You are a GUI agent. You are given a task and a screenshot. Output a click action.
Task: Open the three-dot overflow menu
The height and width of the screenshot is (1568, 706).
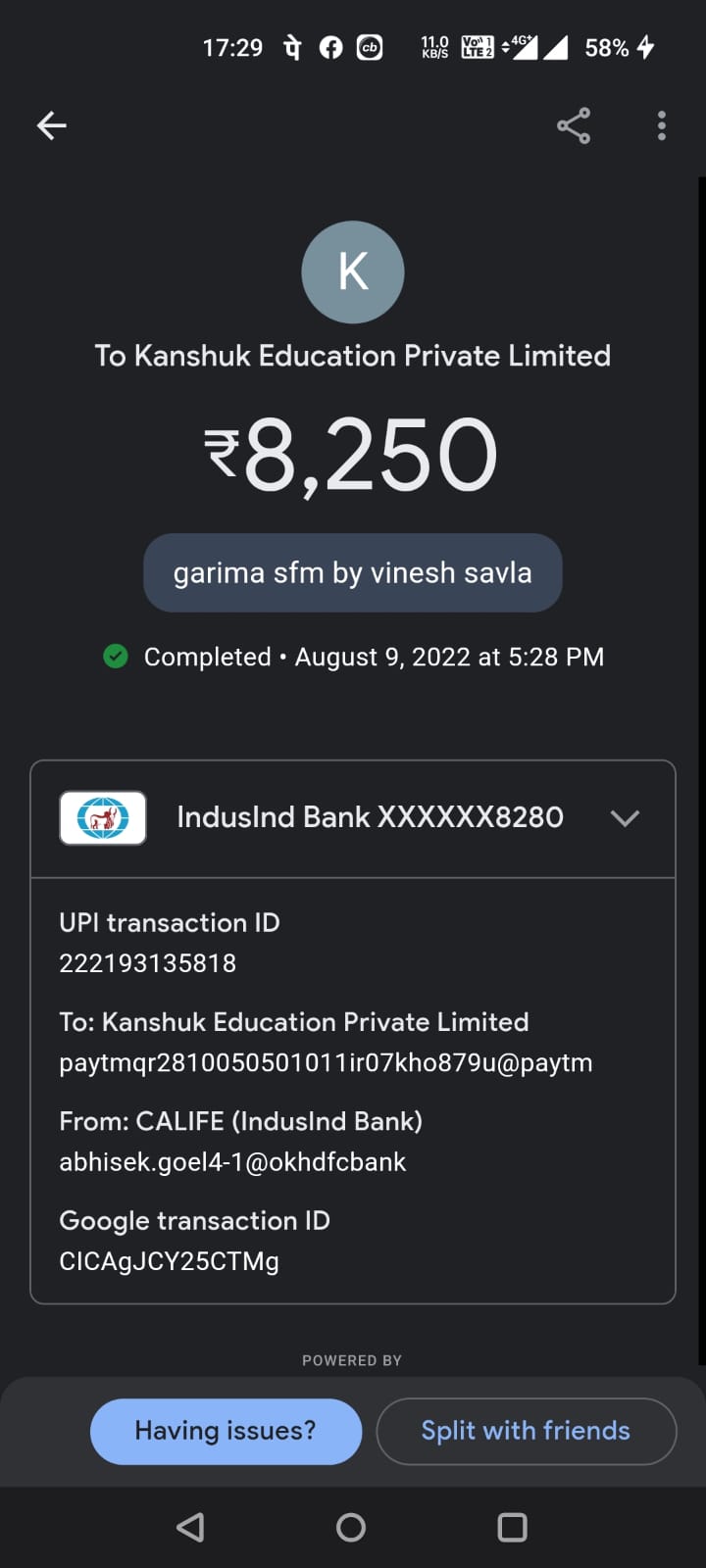coord(662,125)
